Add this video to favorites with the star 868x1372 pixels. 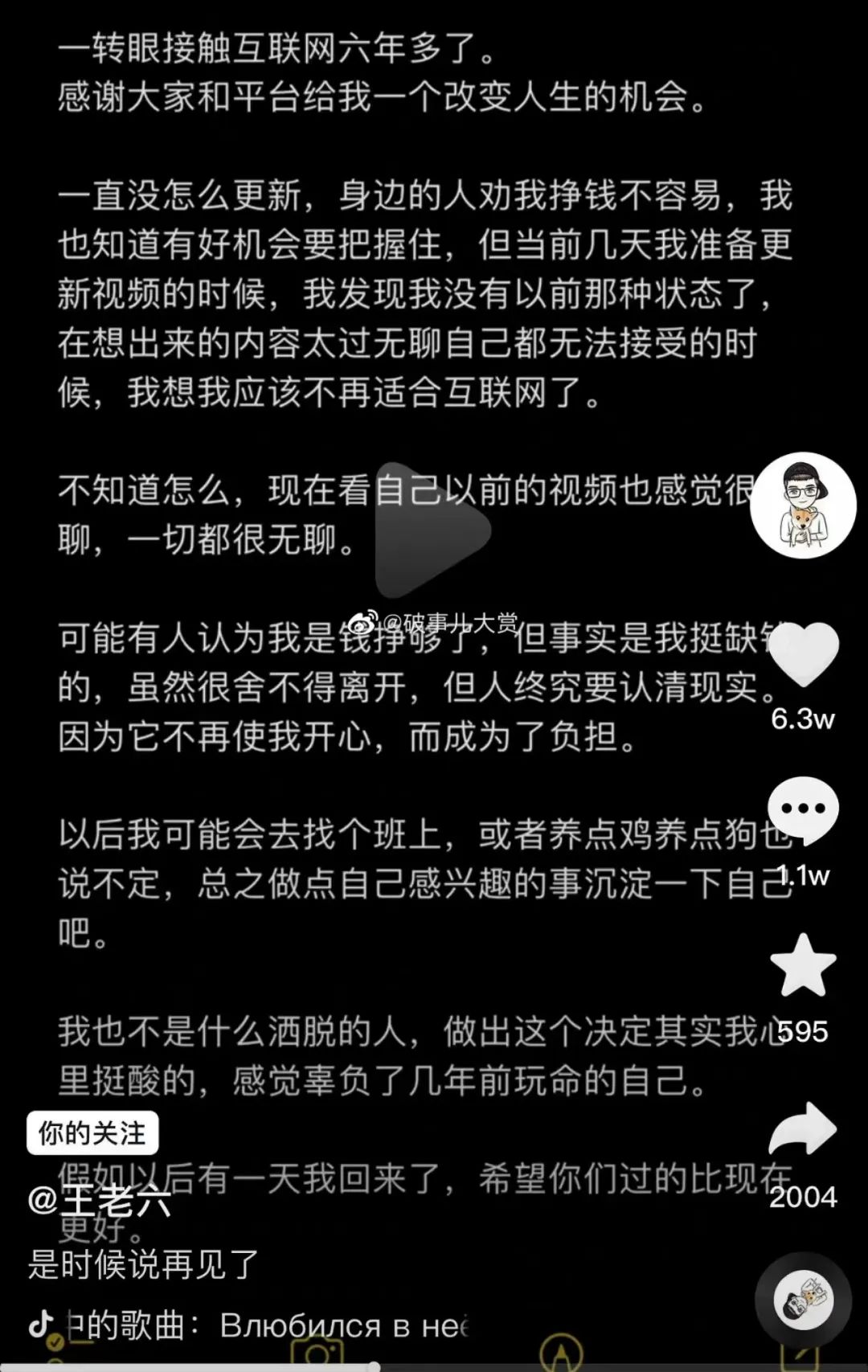click(803, 965)
